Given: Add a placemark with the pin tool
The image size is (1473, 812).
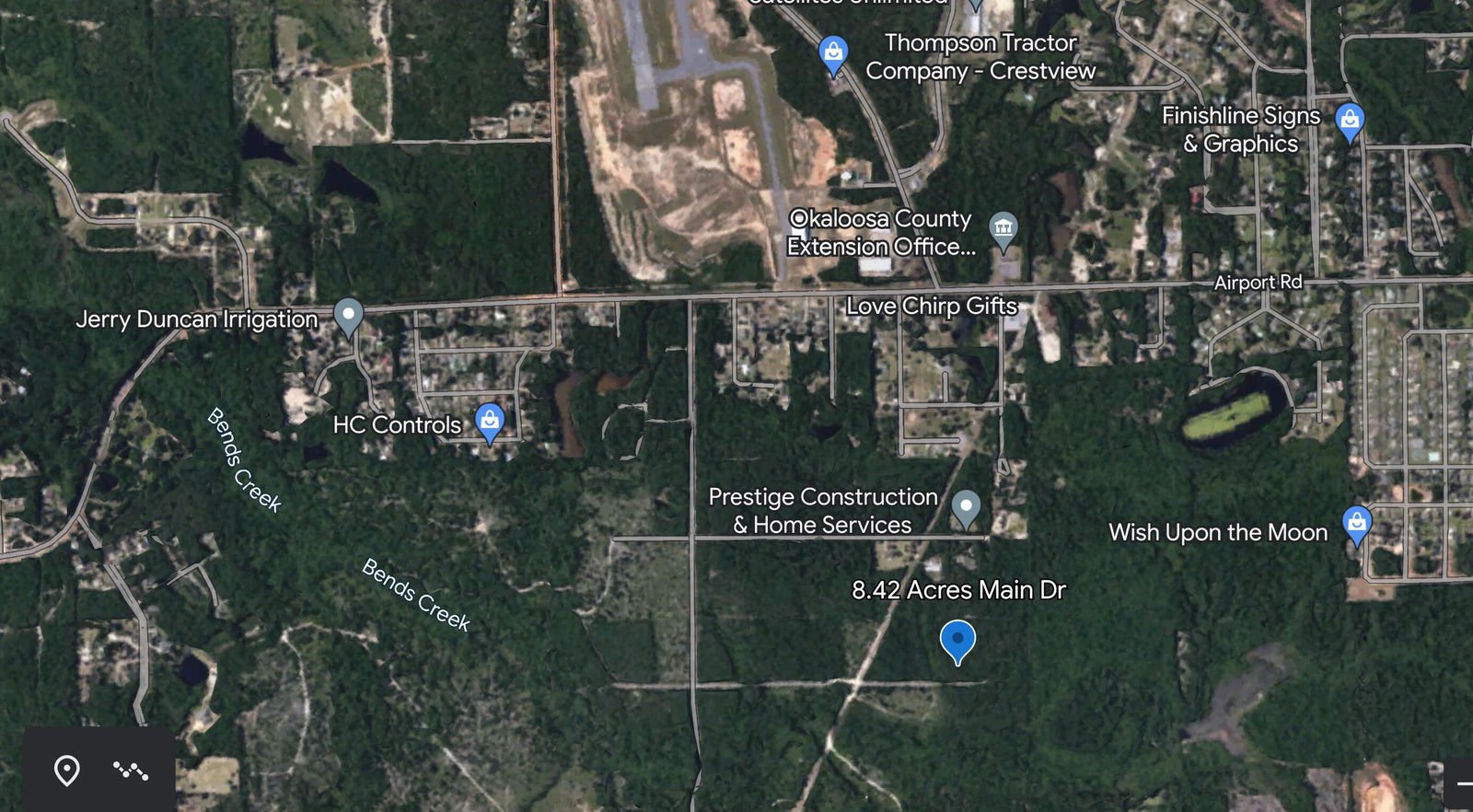Looking at the screenshot, I should click(x=67, y=771).
